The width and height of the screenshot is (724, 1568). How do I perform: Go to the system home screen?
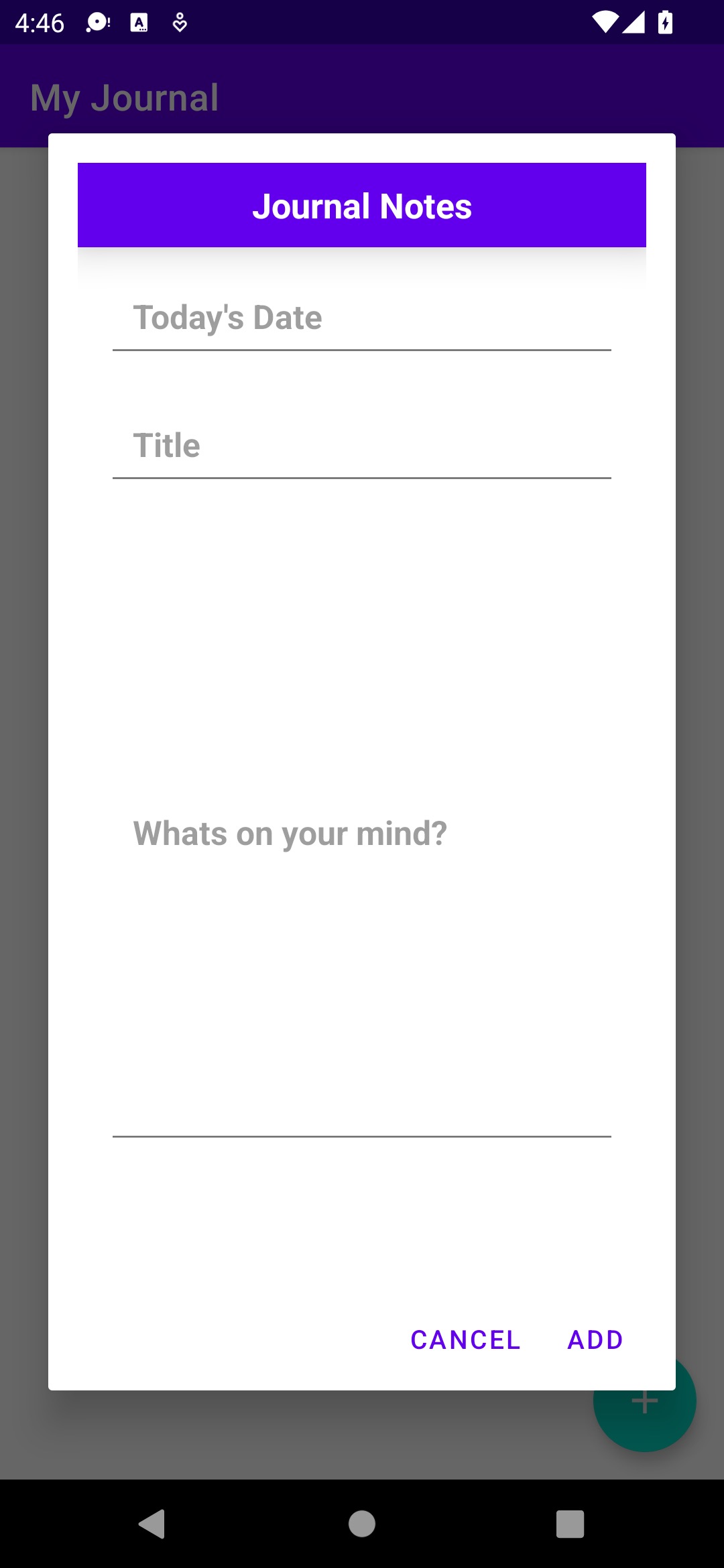[362, 1524]
